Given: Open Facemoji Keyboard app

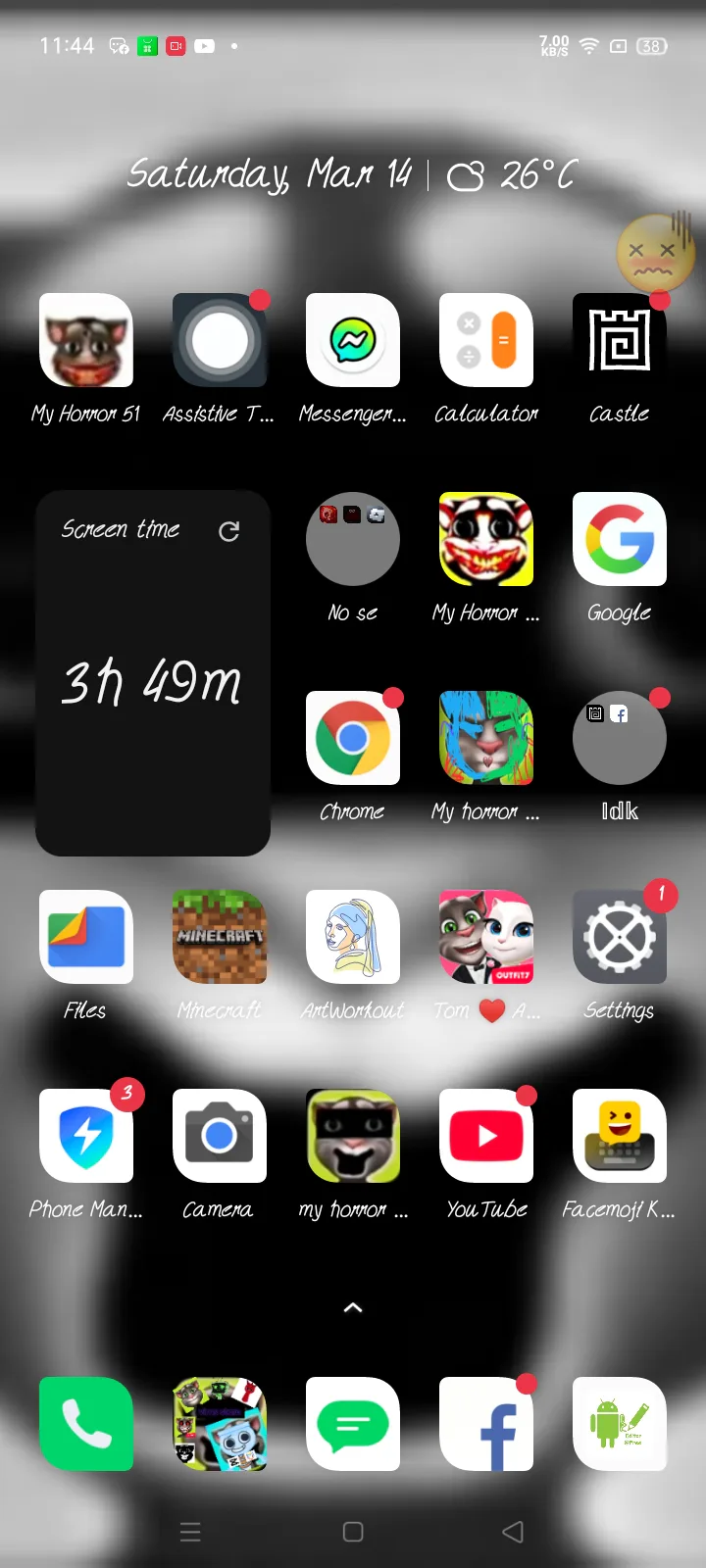Looking at the screenshot, I should coord(619,1137).
